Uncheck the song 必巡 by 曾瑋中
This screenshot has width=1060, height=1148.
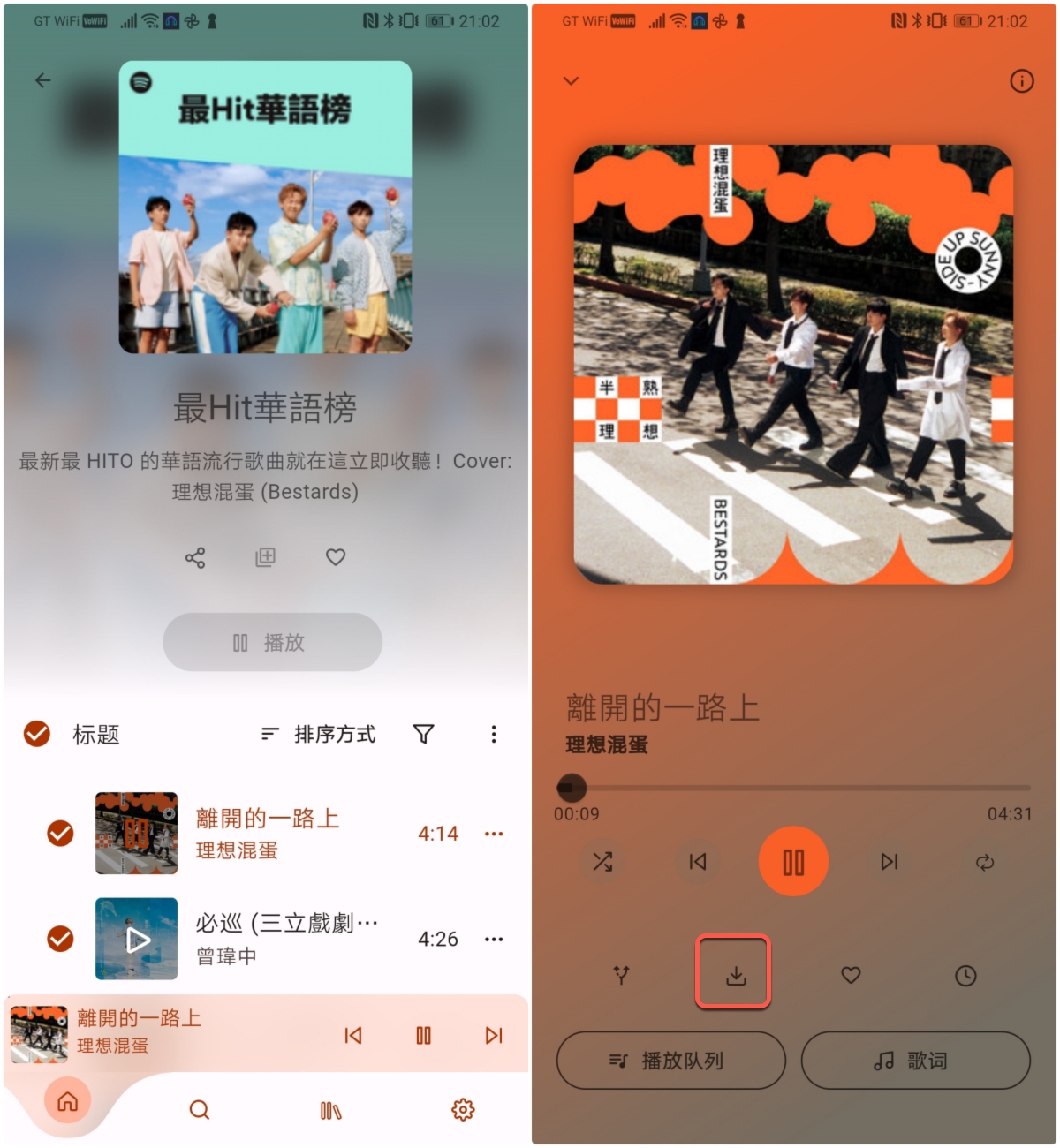(x=60, y=938)
